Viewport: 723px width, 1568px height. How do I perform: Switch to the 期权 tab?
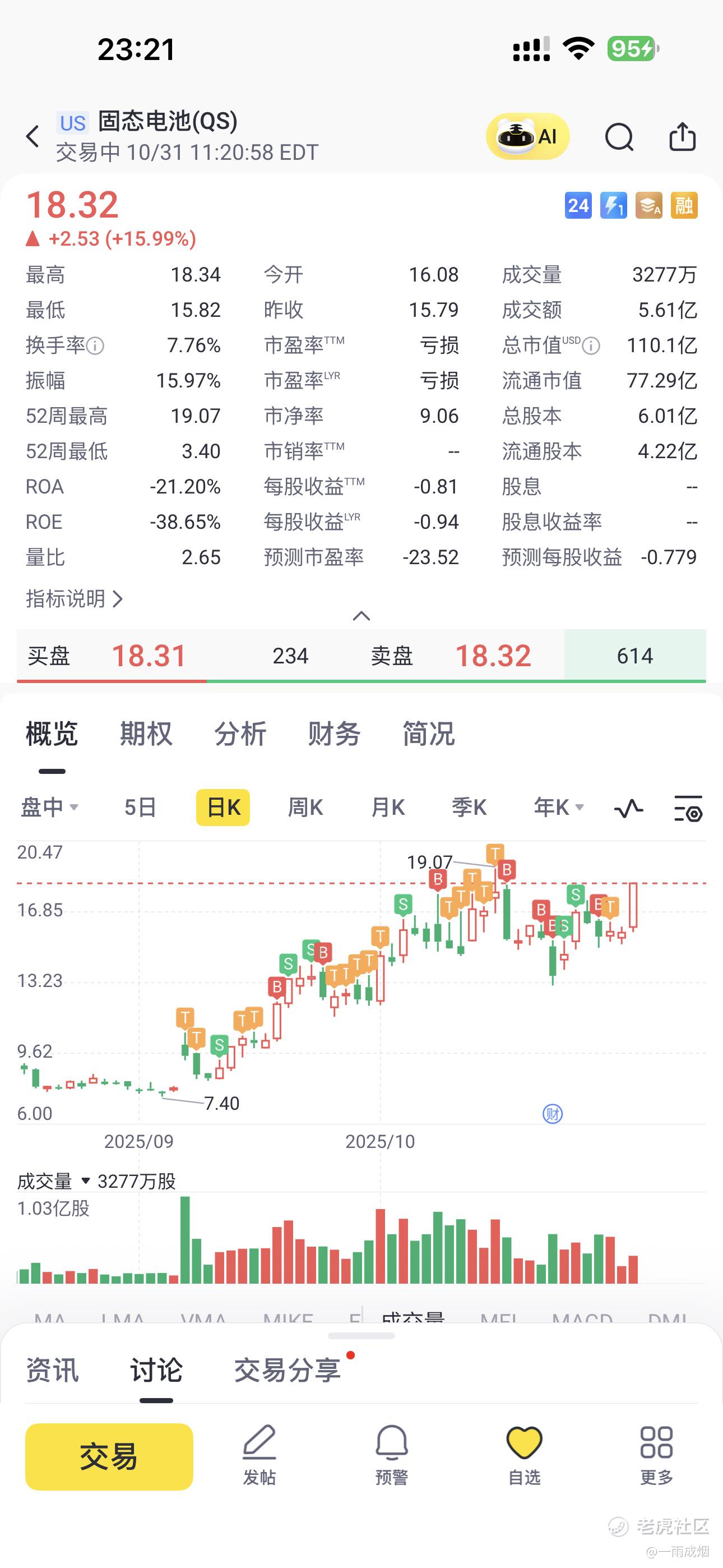click(x=146, y=734)
